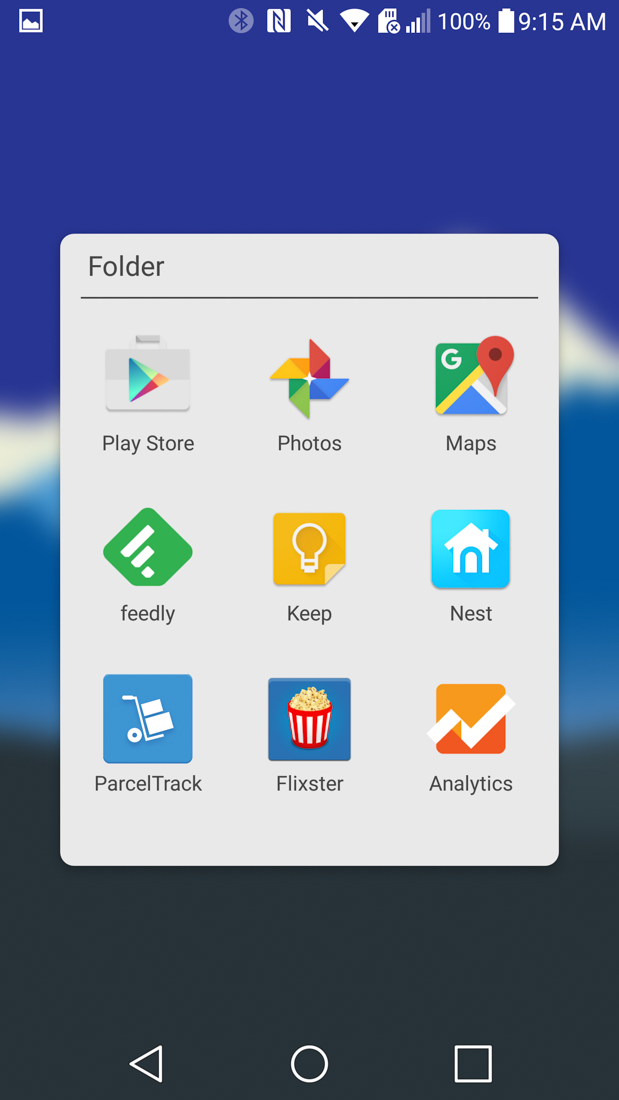
Task: Open the Play Store app
Action: [148, 377]
